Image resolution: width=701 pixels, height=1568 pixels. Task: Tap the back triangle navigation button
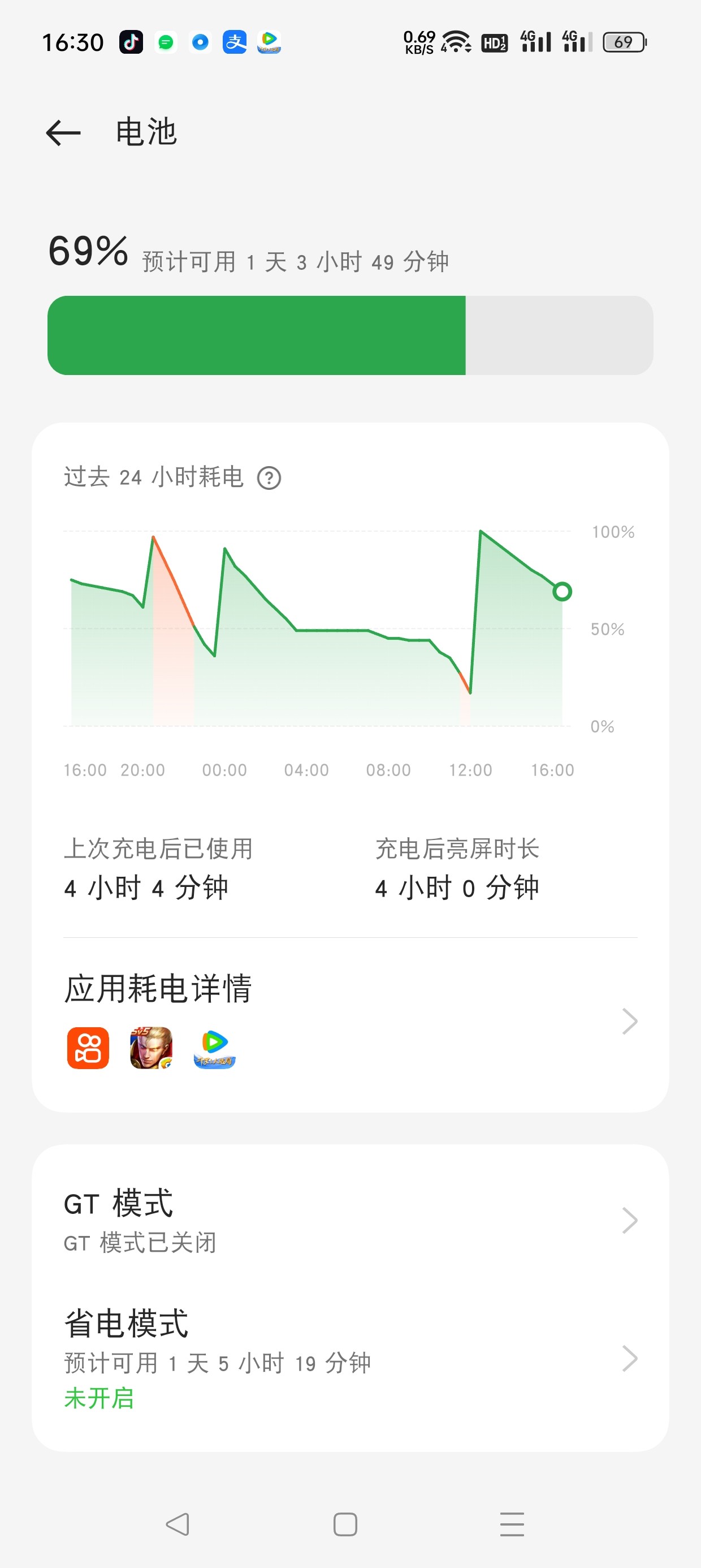pyautogui.click(x=176, y=1524)
